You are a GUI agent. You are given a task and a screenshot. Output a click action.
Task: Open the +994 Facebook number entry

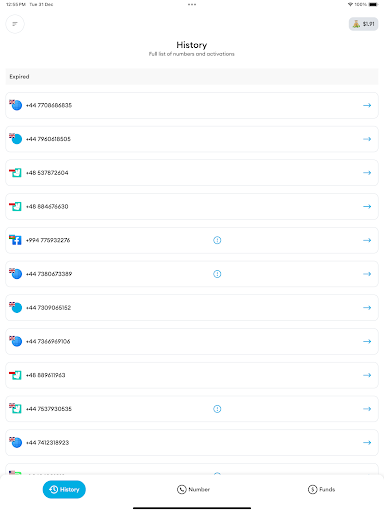[192, 240]
